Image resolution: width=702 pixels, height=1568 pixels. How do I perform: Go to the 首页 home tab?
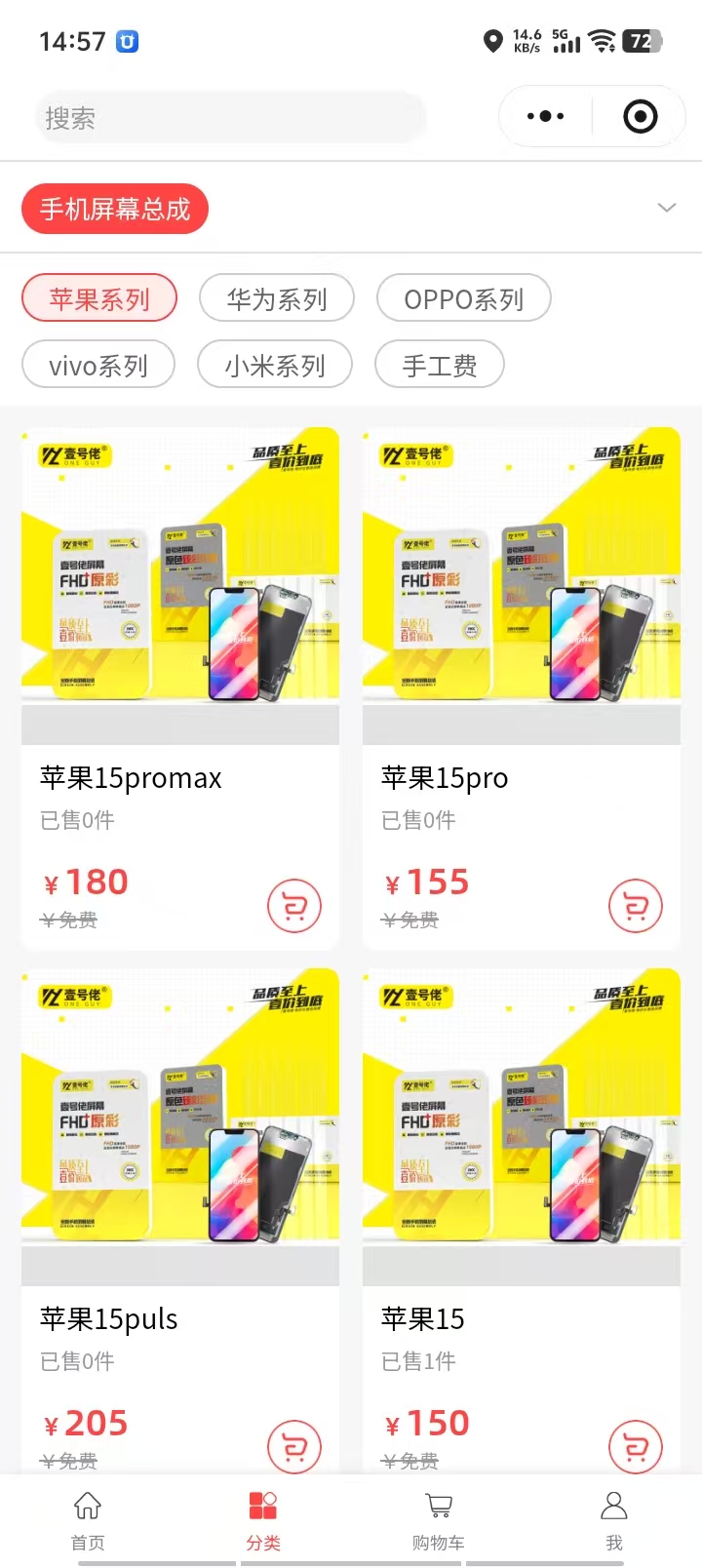(88, 1519)
